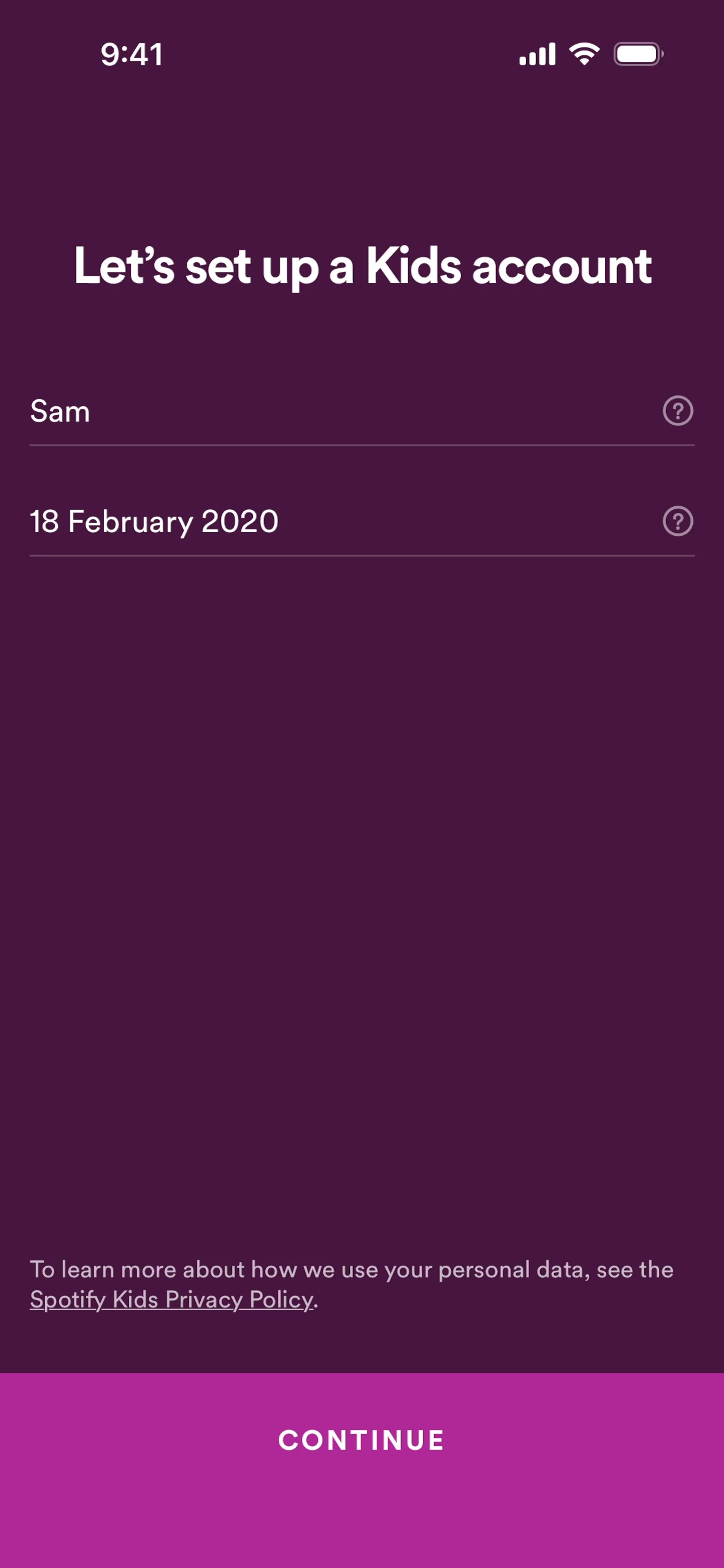The image size is (724, 1568).
Task: Tap the Continue button
Action: point(362,1440)
